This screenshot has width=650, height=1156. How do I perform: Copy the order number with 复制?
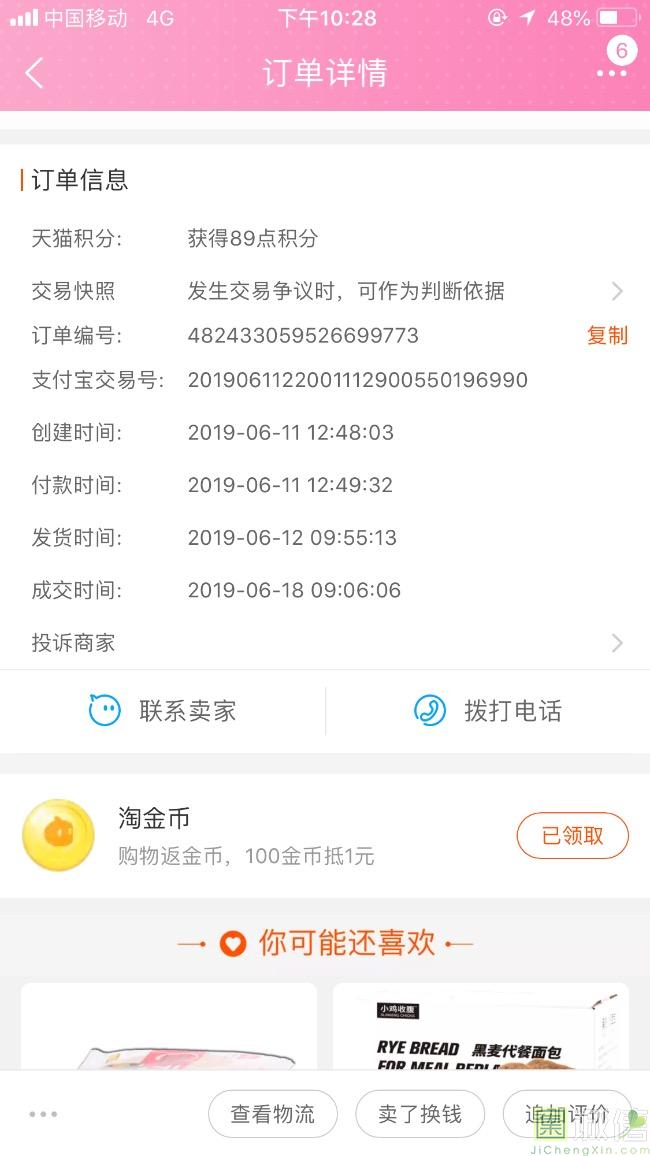click(607, 336)
